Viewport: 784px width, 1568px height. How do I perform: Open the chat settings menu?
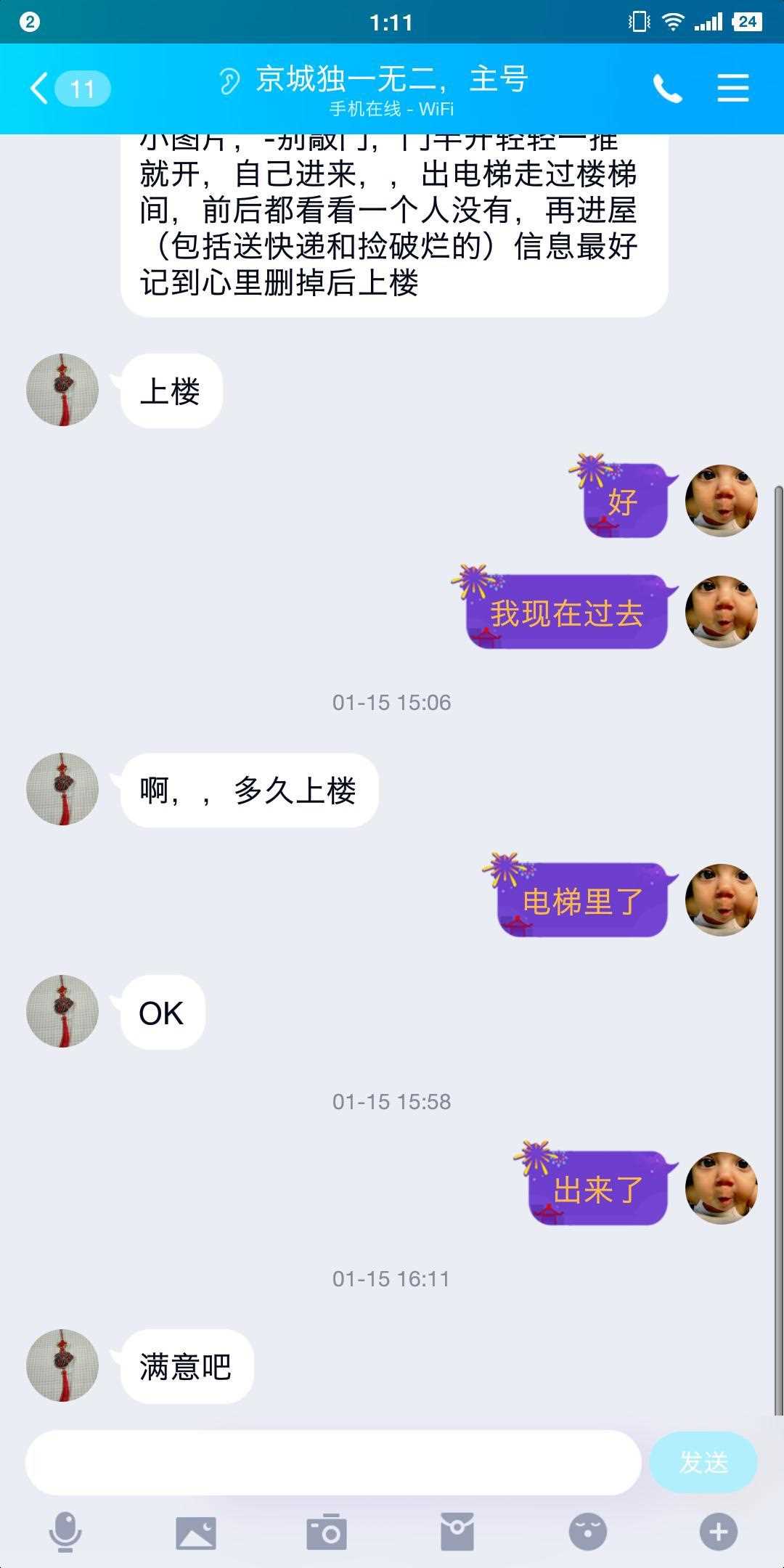[732, 88]
